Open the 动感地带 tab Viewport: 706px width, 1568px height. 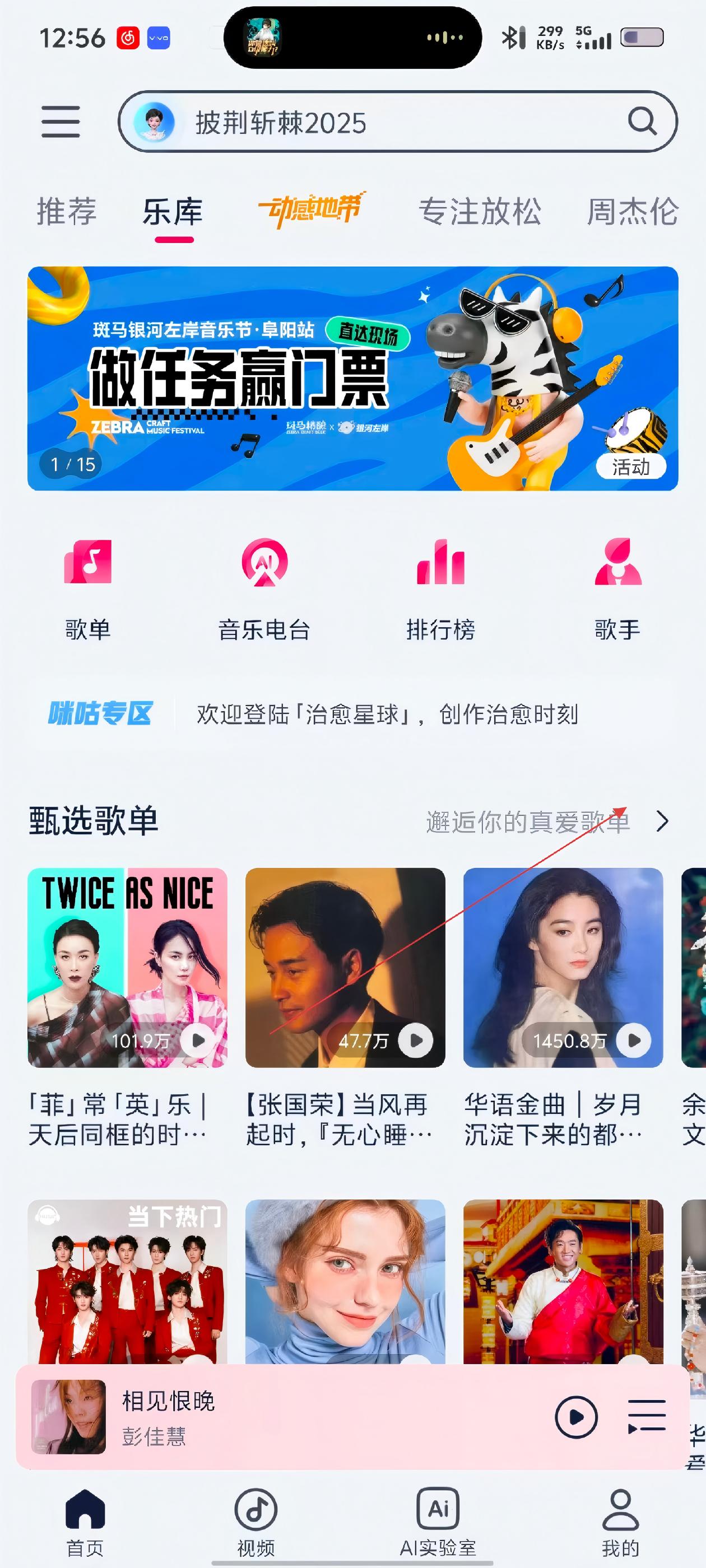[x=312, y=209]
